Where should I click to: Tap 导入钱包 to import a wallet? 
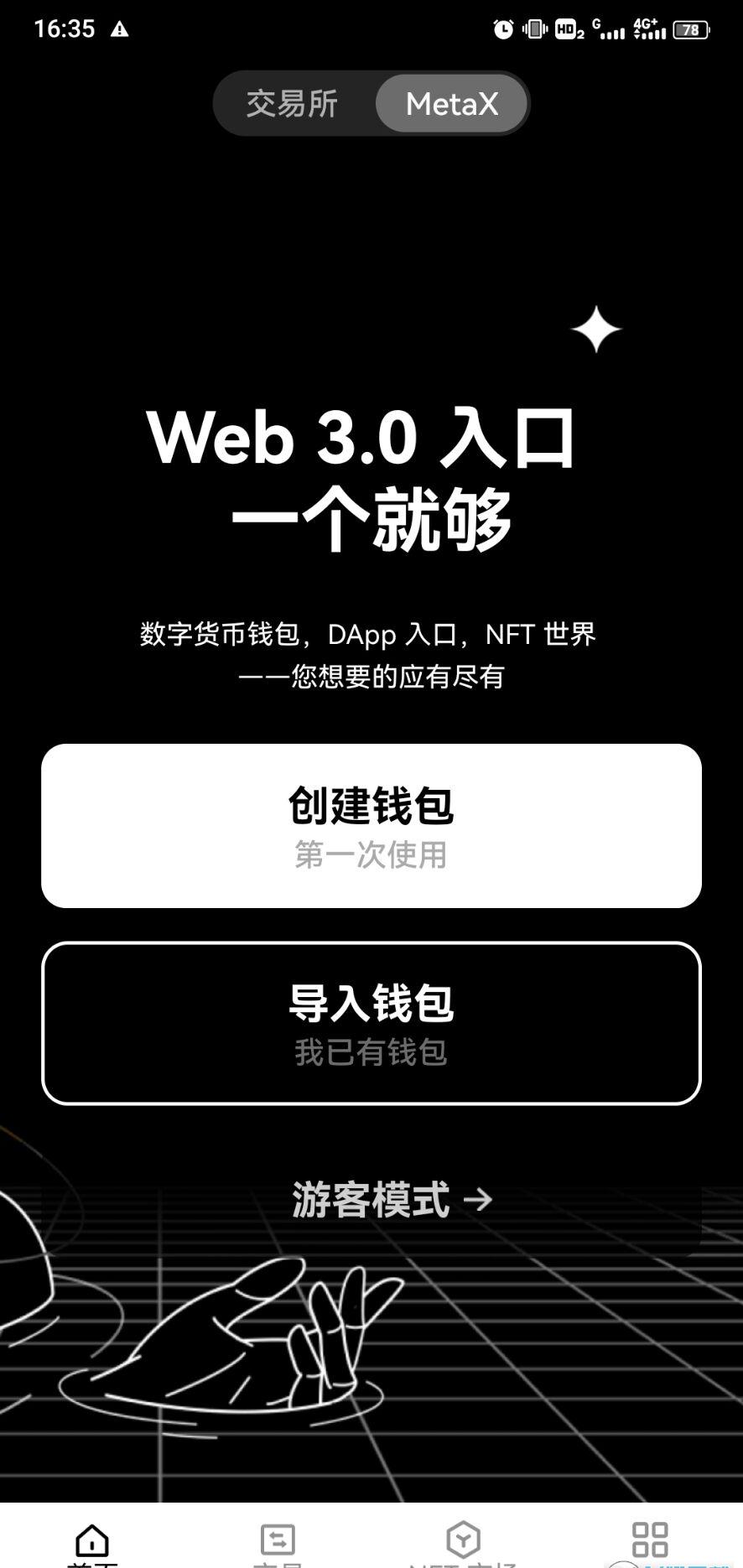[371, 1023]
